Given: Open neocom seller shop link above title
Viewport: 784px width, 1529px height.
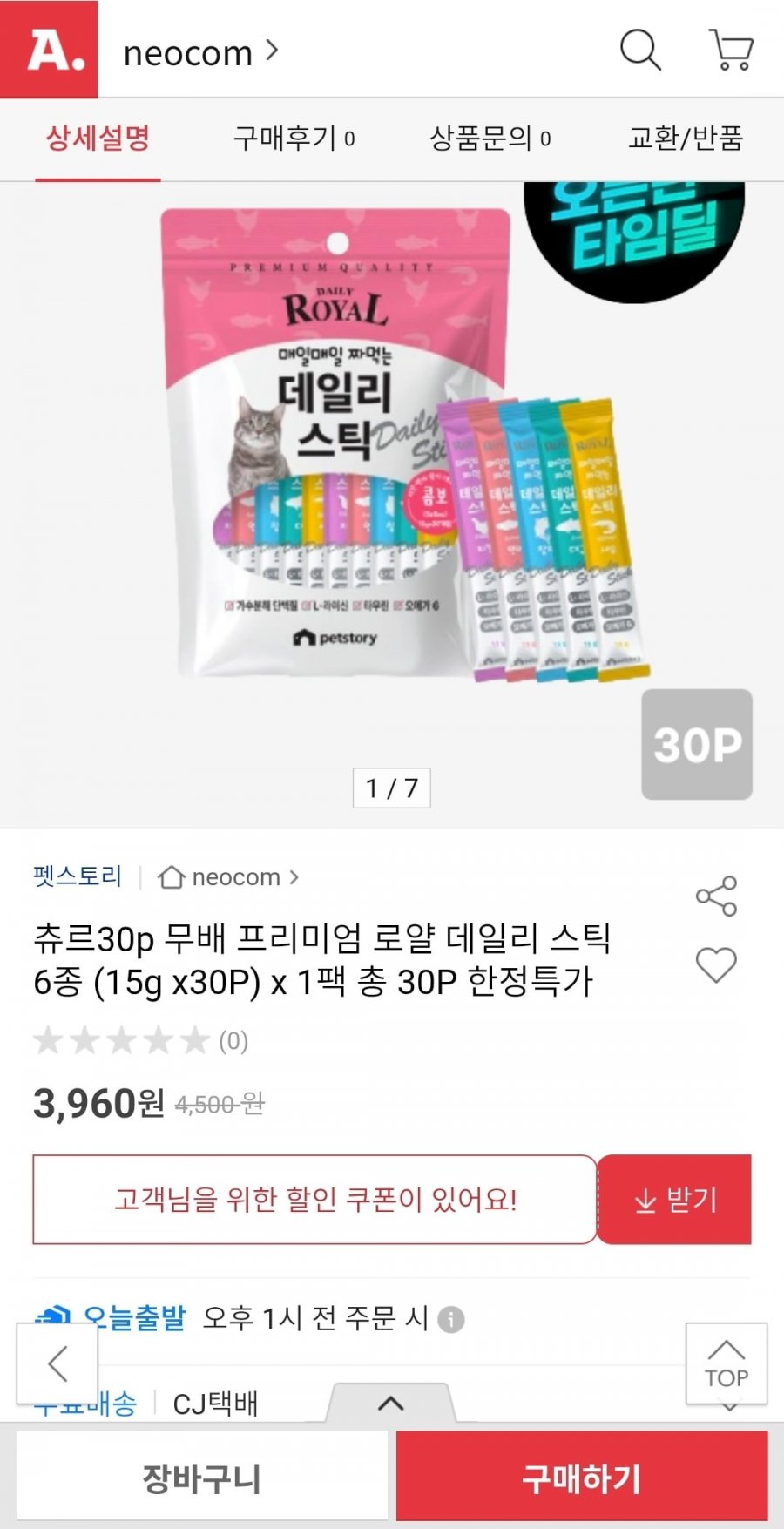Looking at the screenshot, I should (x=228, y=876).
